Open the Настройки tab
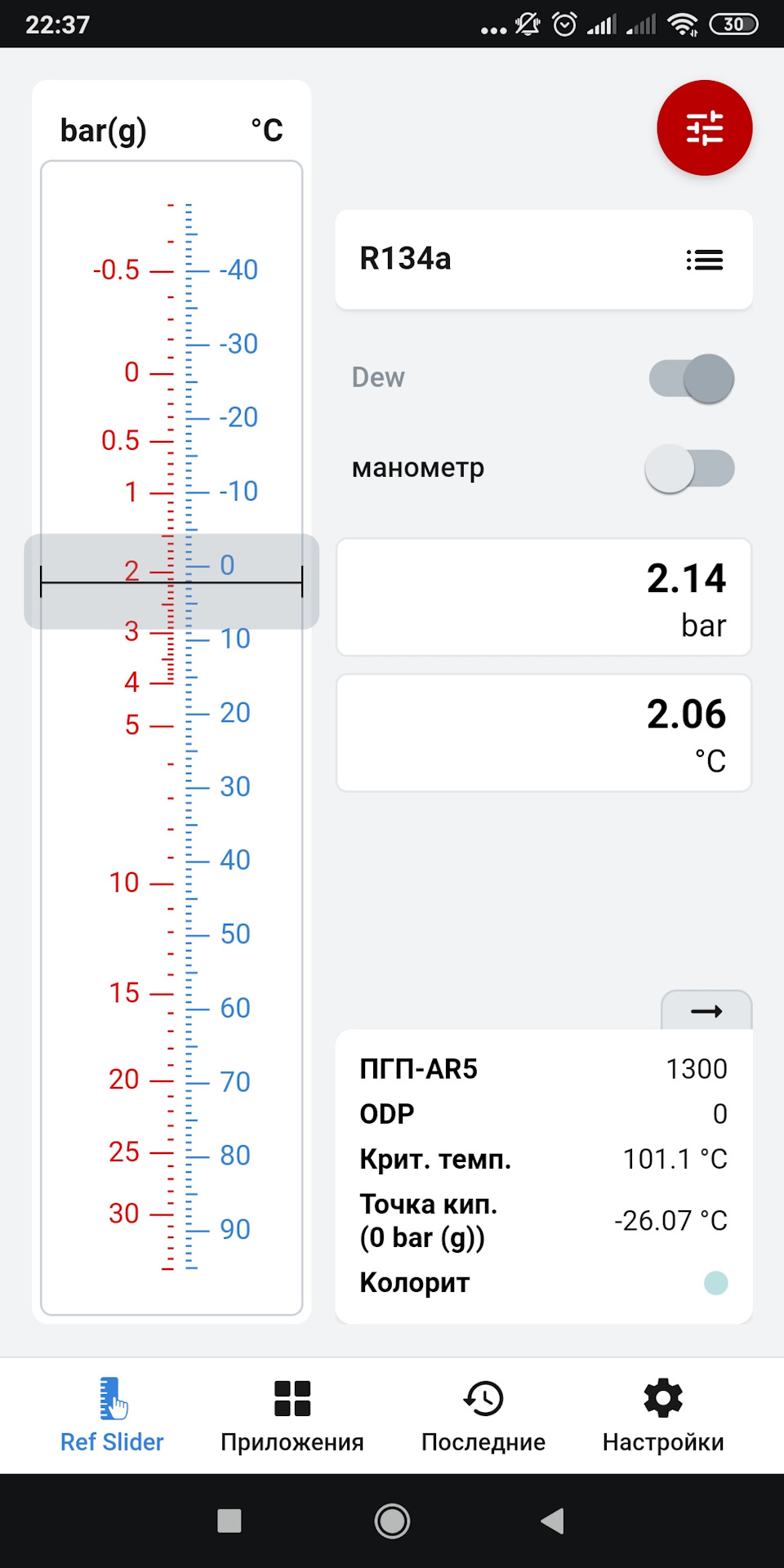Viewport: 784px width, 1568px height. pos(662,1414)
